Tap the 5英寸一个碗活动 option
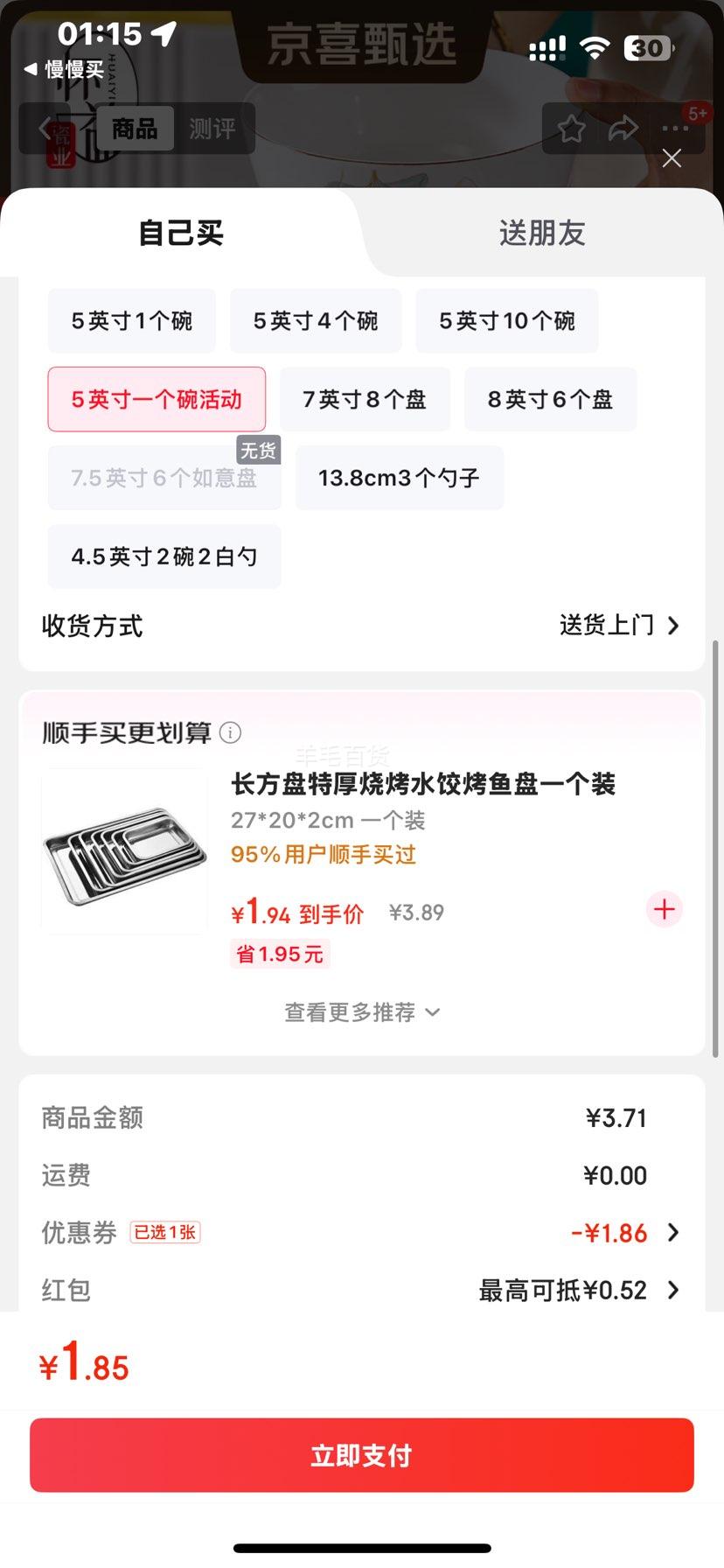The width and height of the screenshot is (724, 1568). 157,400
